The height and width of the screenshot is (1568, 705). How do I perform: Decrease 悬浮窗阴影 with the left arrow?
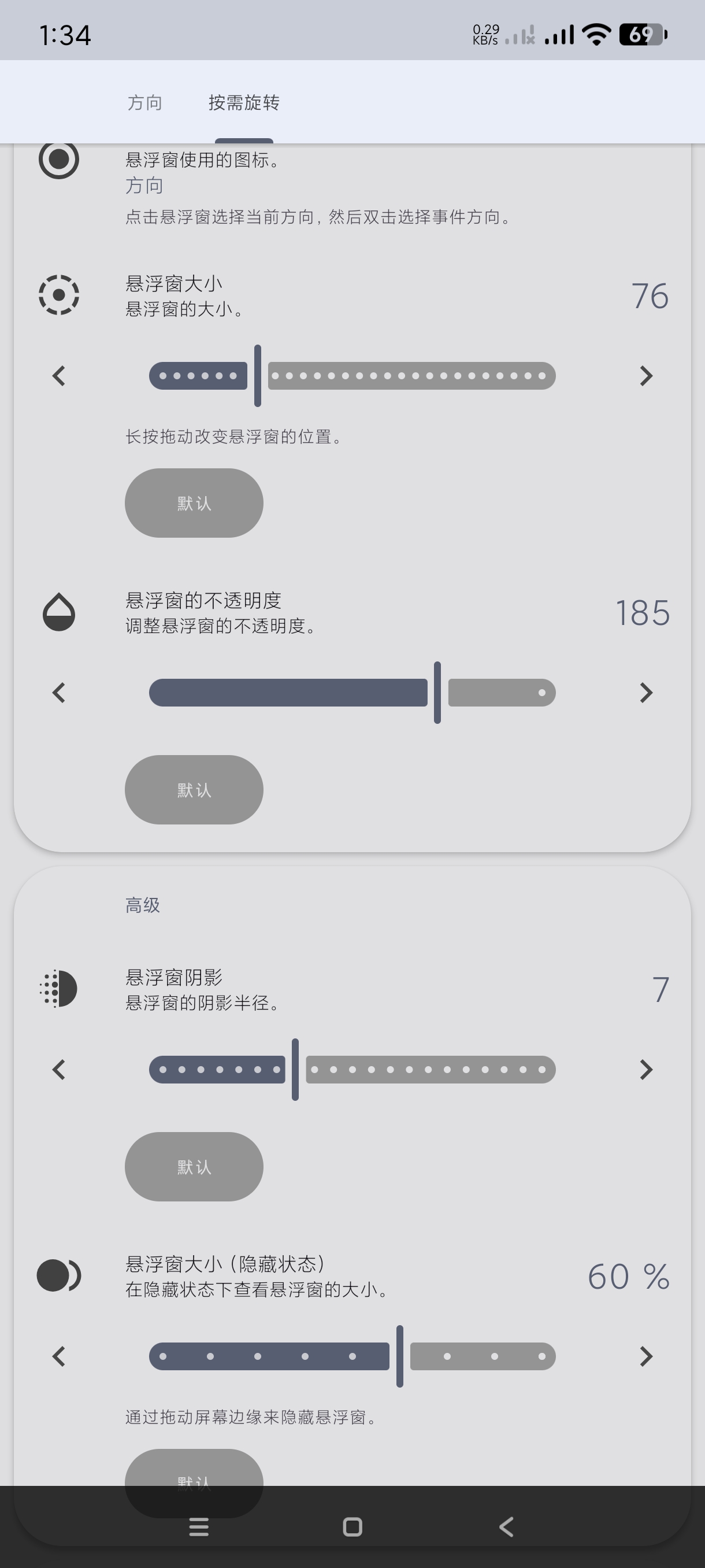click(59, 1070)
